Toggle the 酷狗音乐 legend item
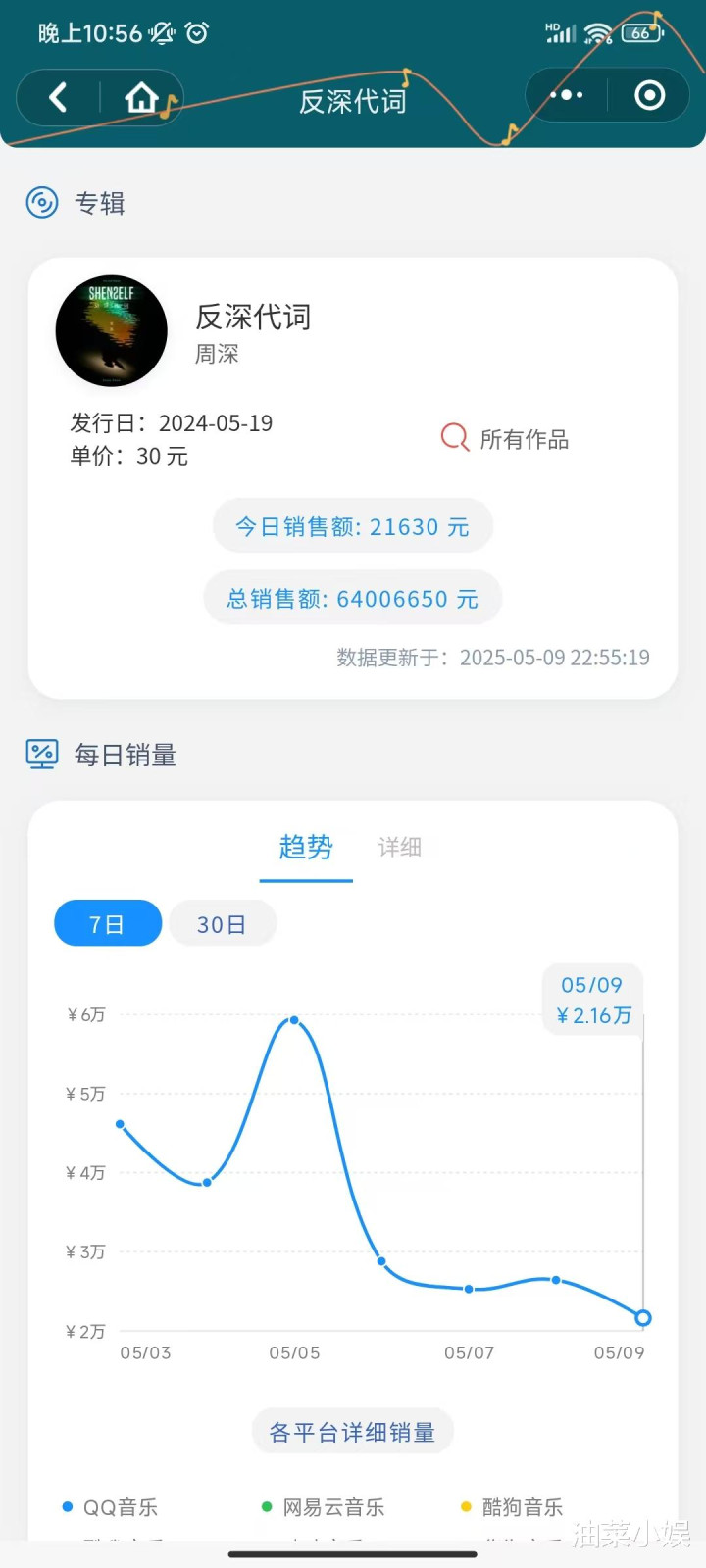 (512, 1507)
